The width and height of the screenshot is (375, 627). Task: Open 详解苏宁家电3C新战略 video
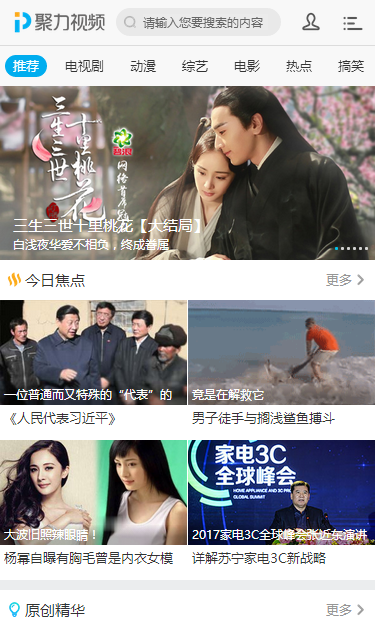(x=281, y=504)
